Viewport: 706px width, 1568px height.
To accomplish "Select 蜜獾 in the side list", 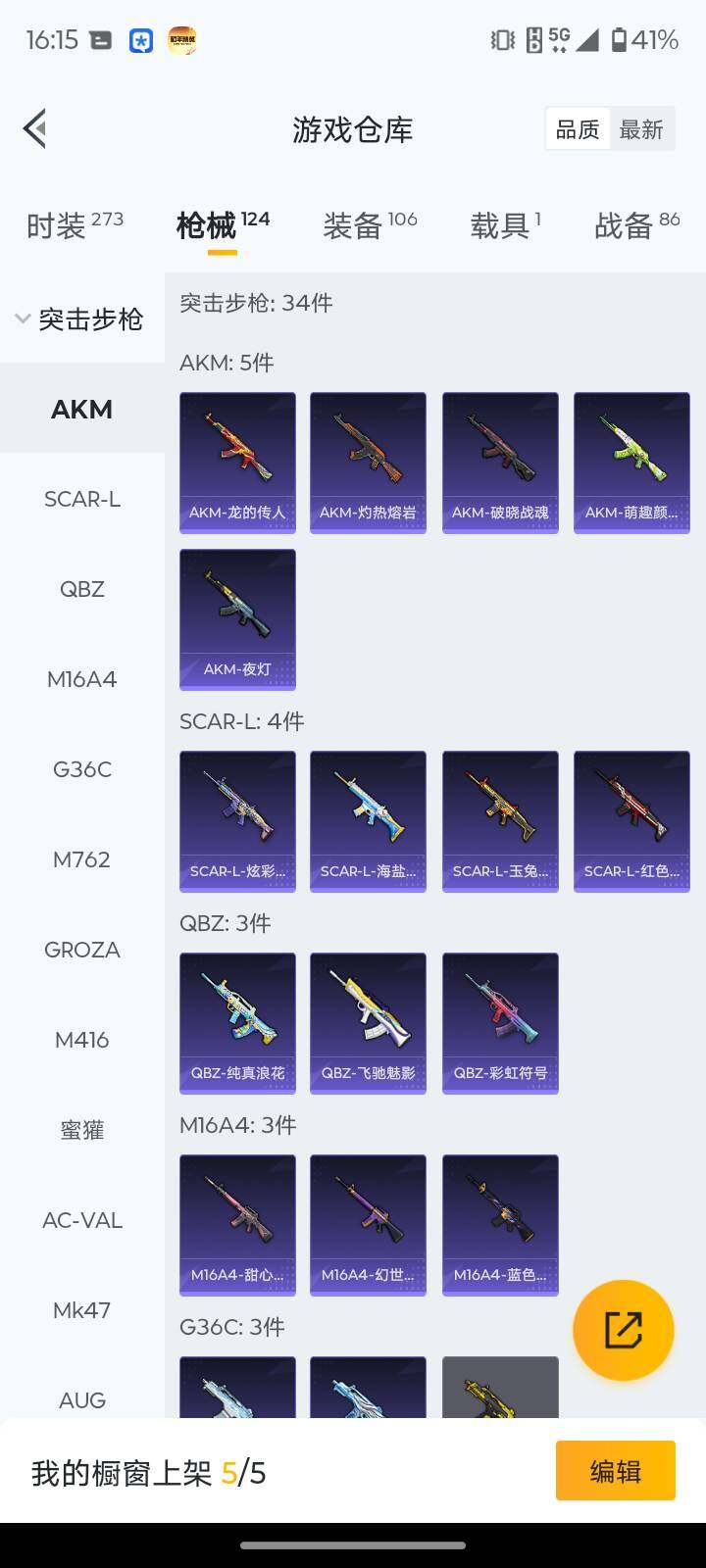I will pos(82,1130).
